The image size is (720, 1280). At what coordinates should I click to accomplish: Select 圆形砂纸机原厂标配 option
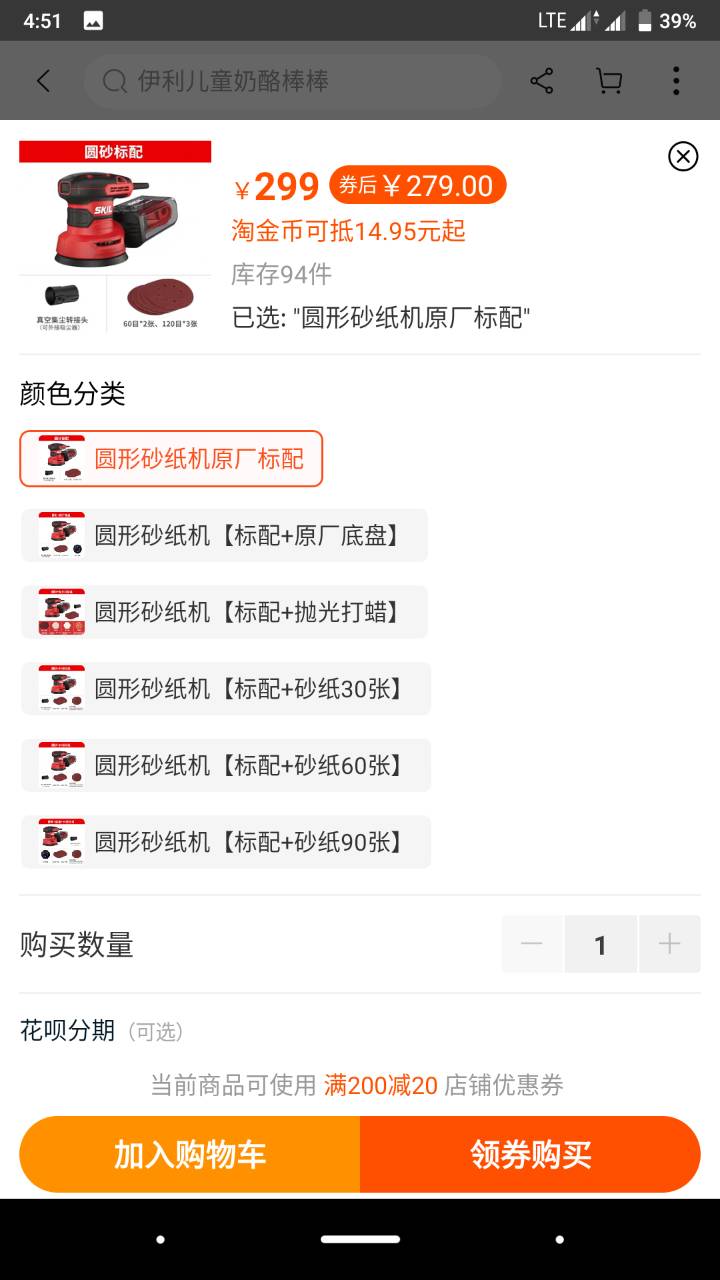171,459
